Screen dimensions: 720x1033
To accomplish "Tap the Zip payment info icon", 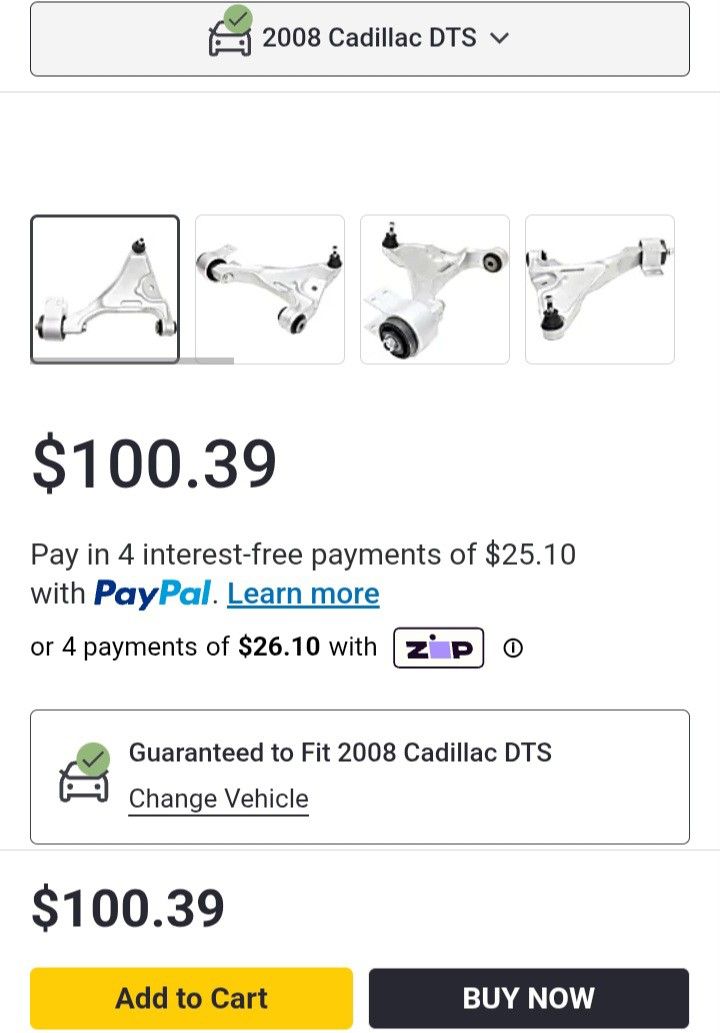I will 513,649.
